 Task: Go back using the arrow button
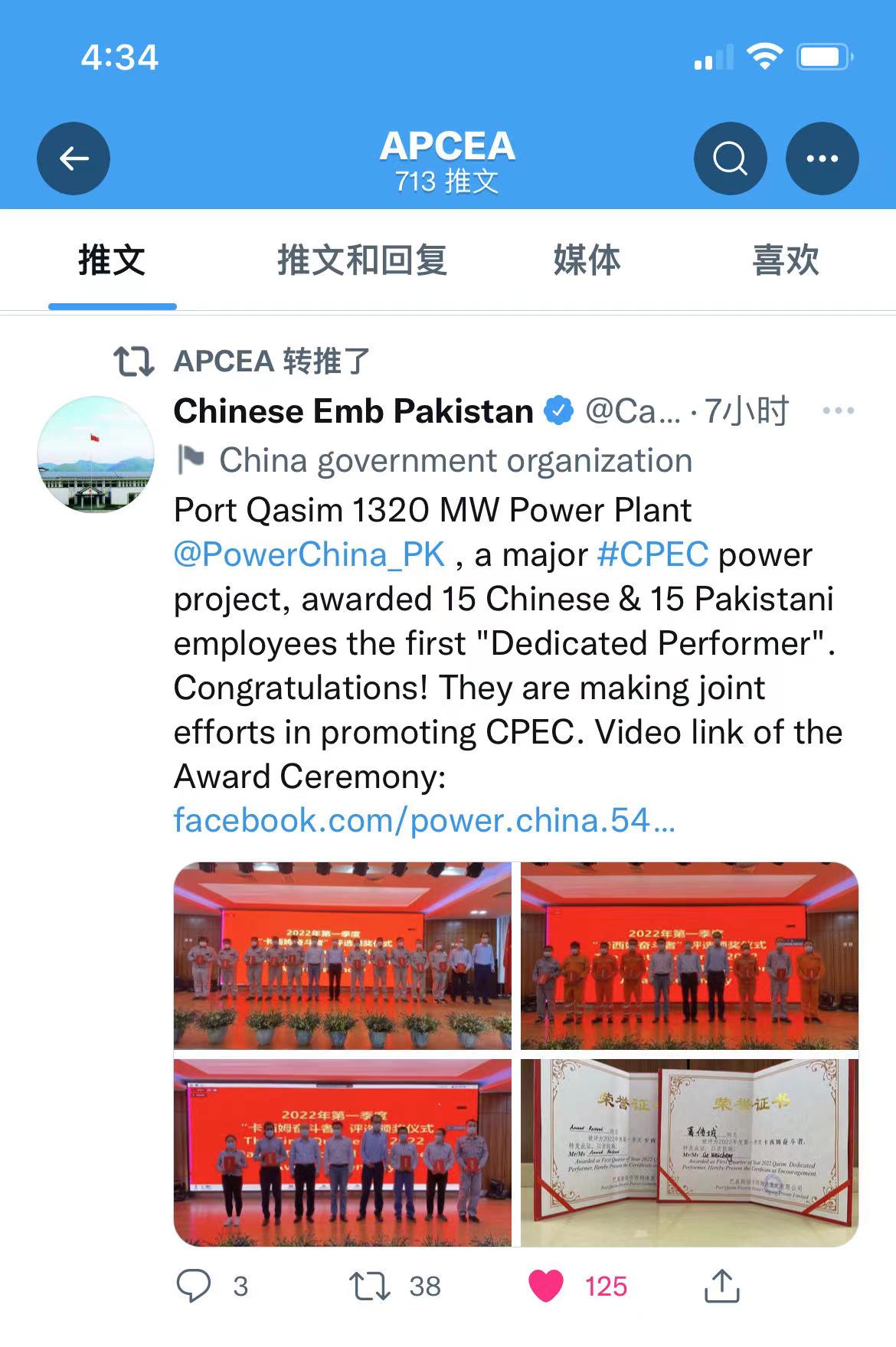[x=74, y=159]
